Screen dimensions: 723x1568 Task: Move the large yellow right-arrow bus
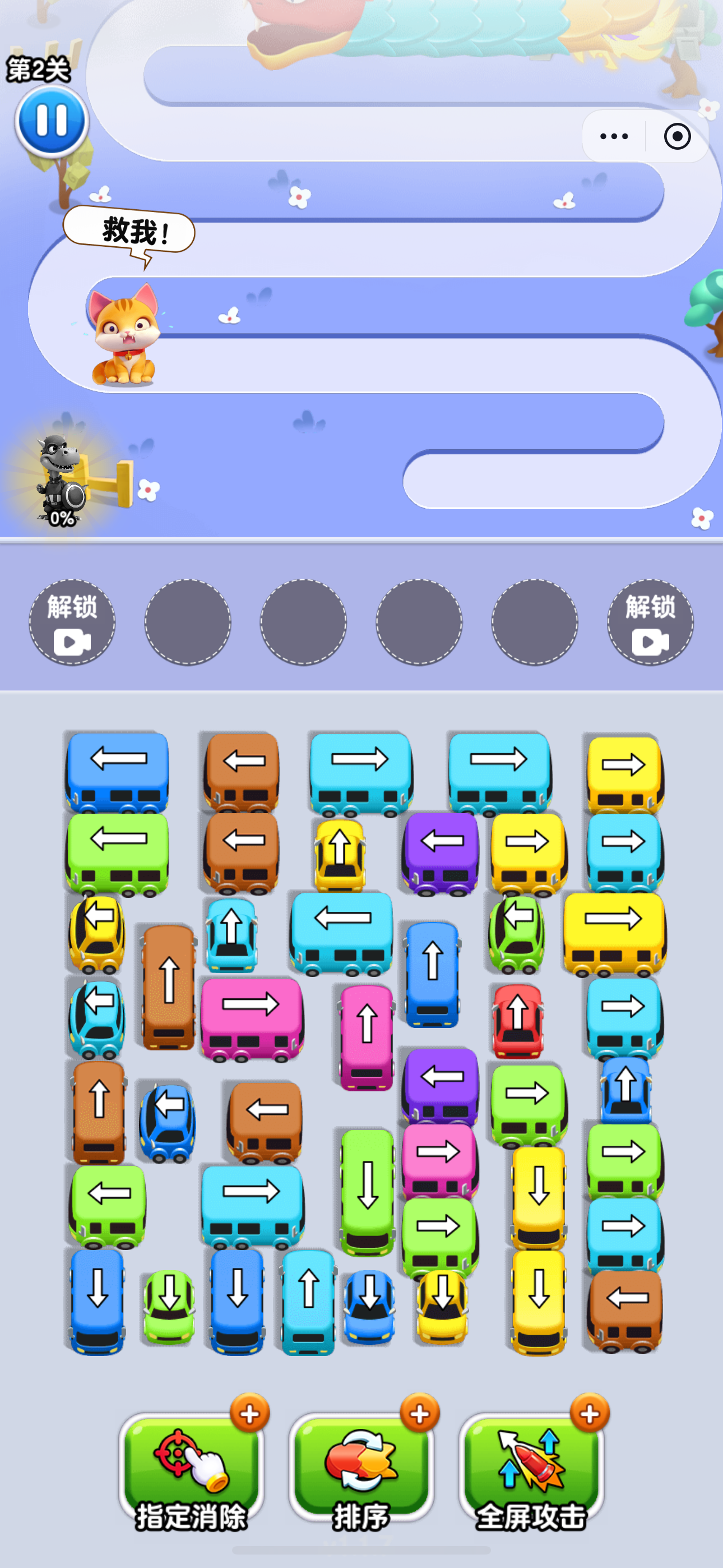click(614, 931)
